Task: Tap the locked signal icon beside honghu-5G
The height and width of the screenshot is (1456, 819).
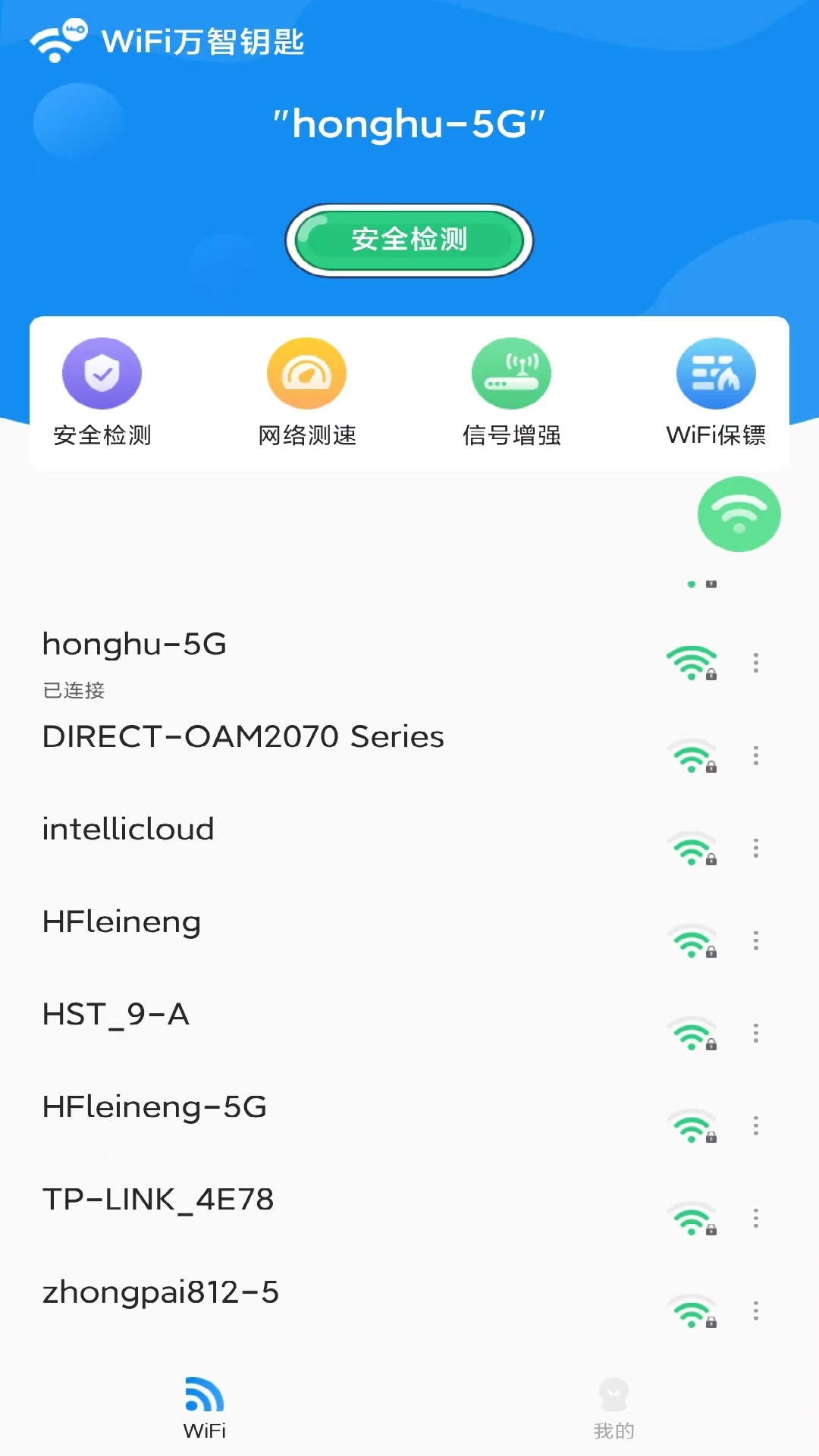Action: tap(692, 662)
